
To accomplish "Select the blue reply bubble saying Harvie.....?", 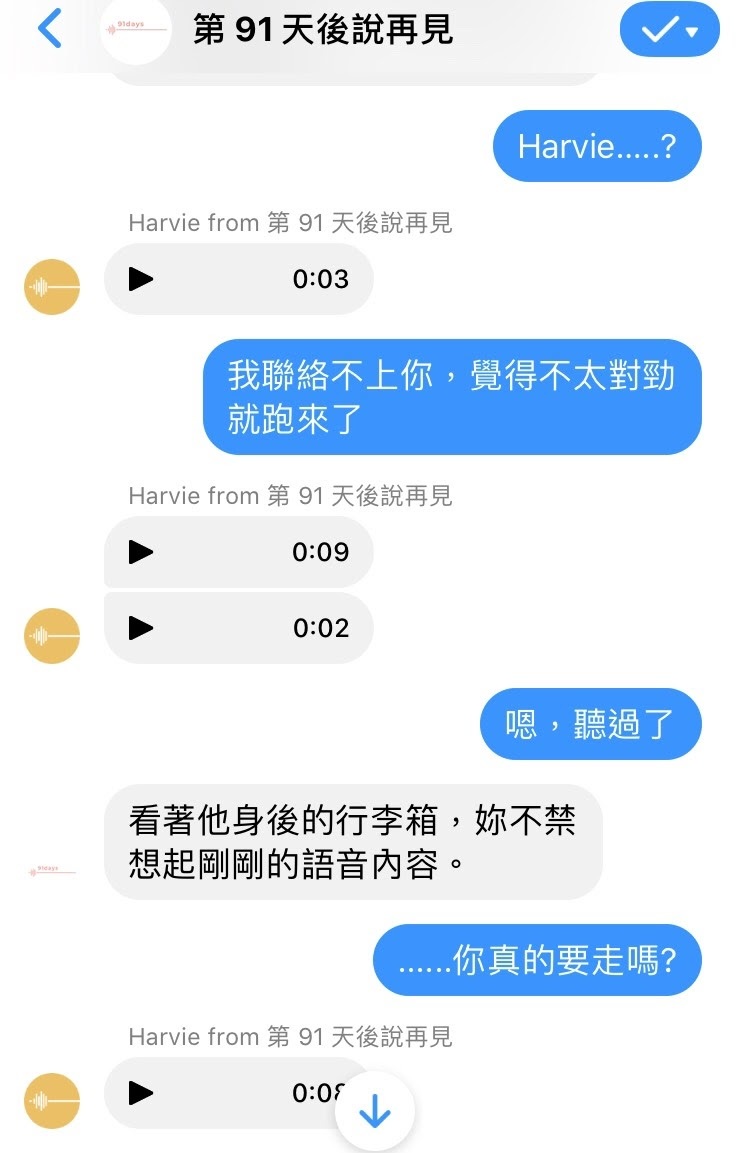I will click(x=597, y=146).
